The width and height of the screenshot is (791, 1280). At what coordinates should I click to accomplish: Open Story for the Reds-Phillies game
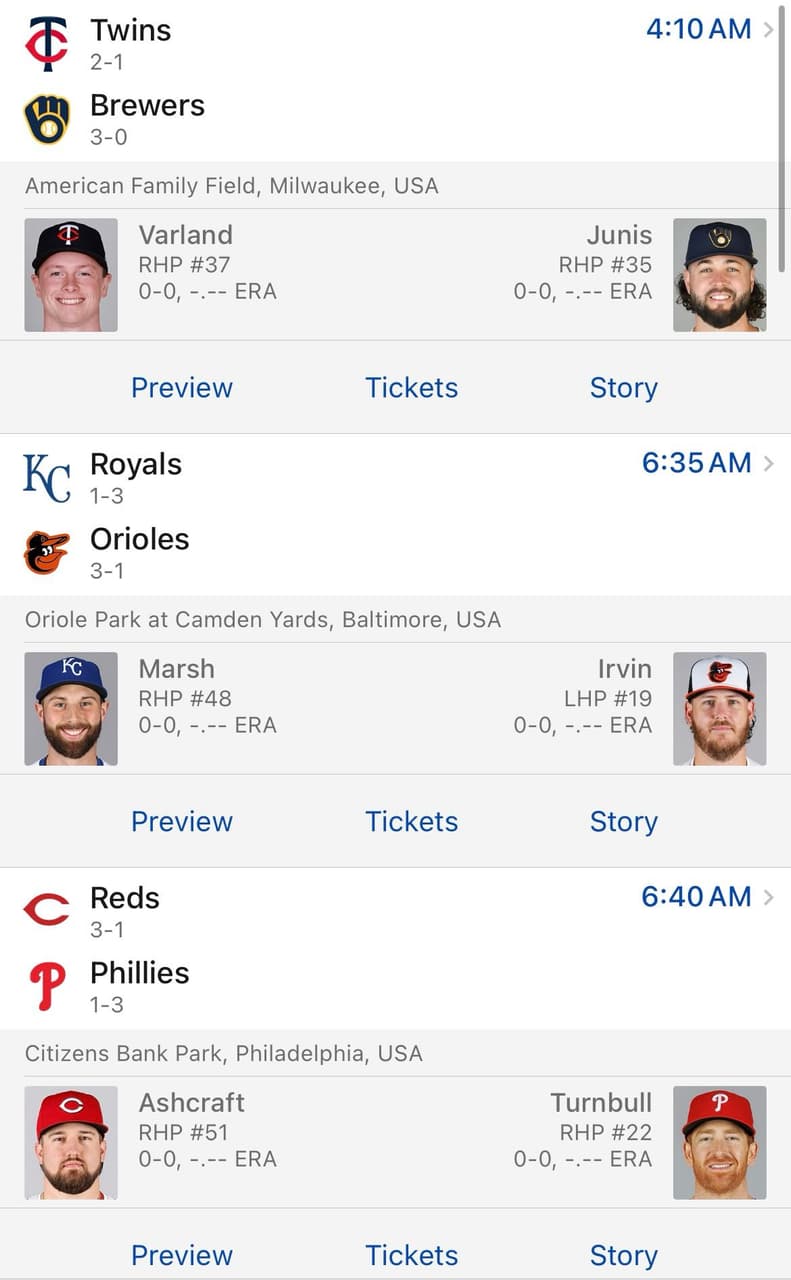click(x=623, y=1256)
